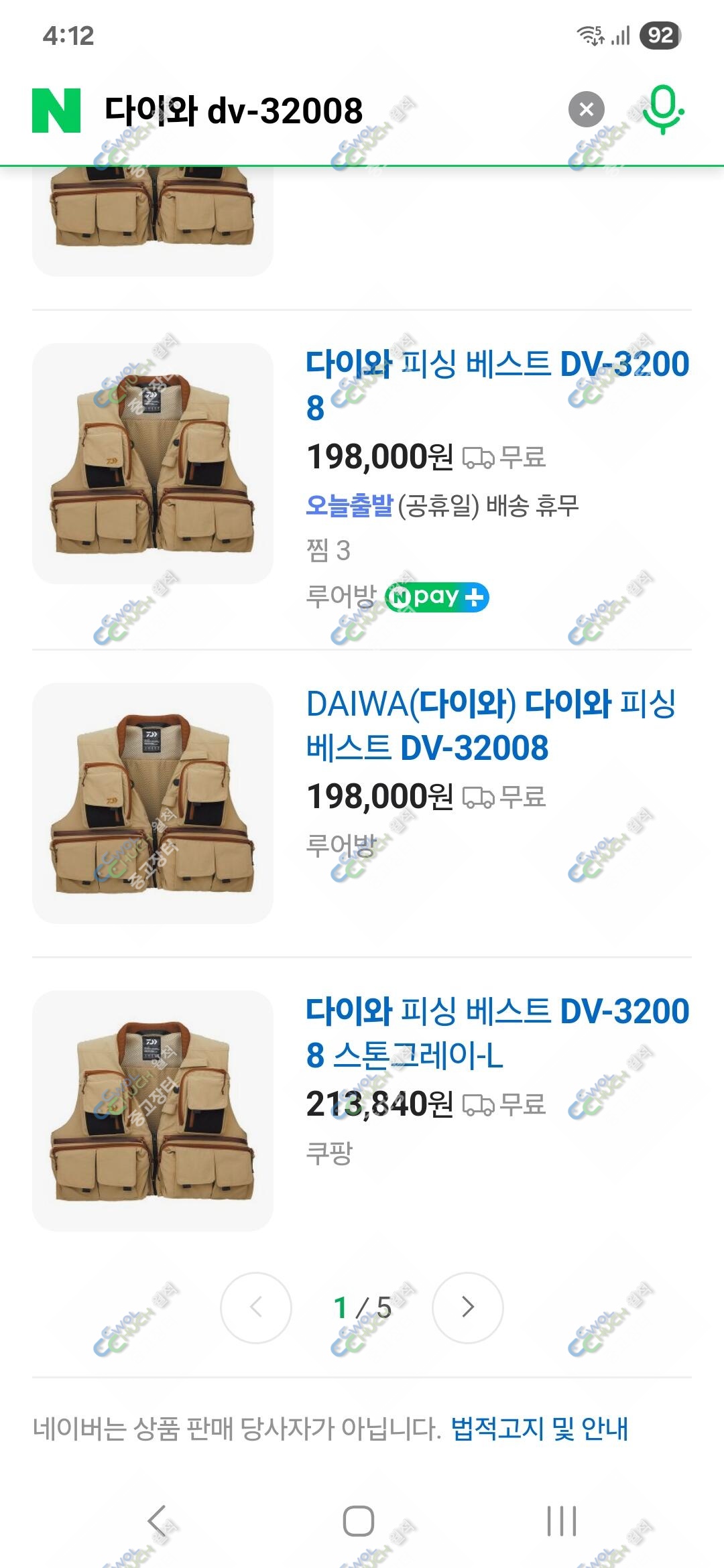This screenshot has height=1568, width=724.
Task: Open the 스톤그레이-L vest listing from 쿠팡
Action: pyautogui.click(x=497, y=1033)
